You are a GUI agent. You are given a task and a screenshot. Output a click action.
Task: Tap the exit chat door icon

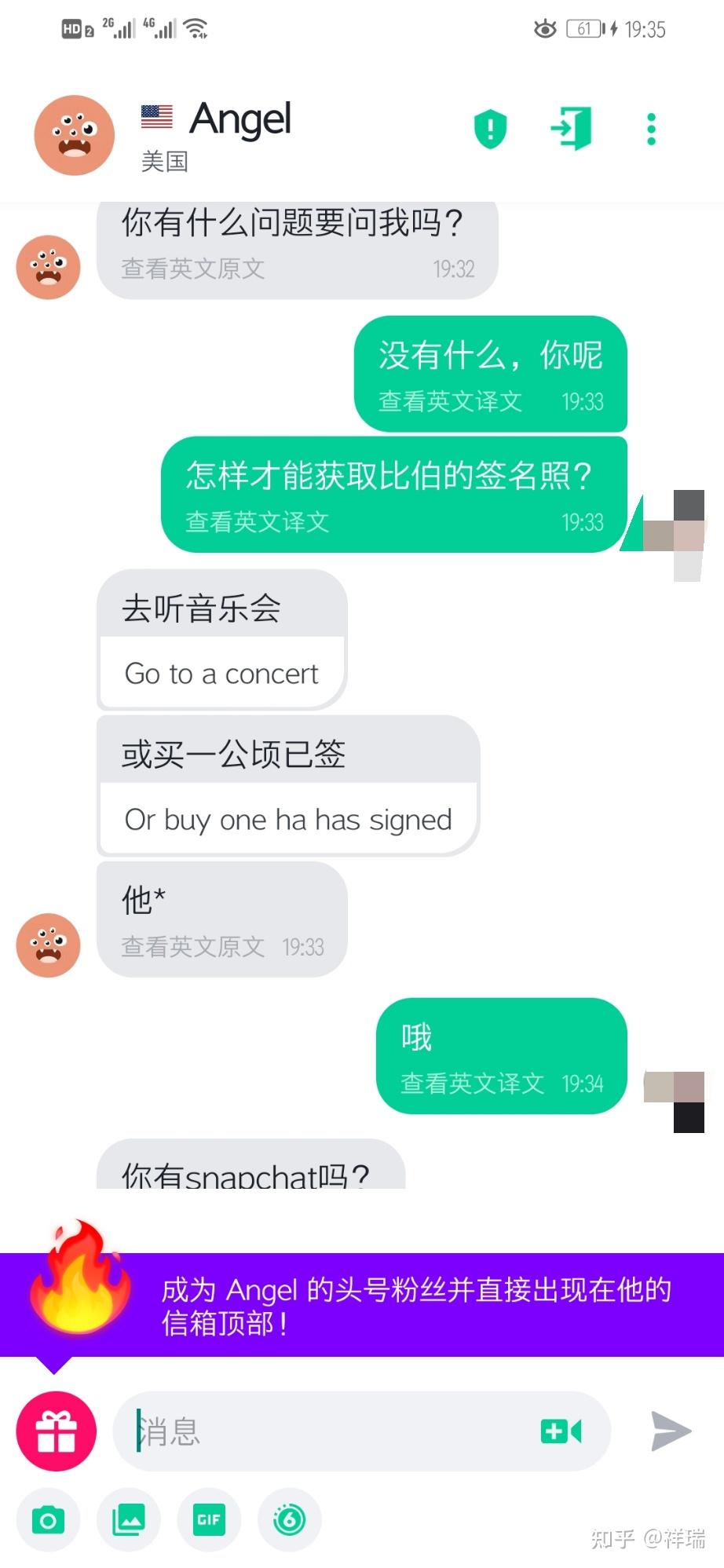(572, 129)
